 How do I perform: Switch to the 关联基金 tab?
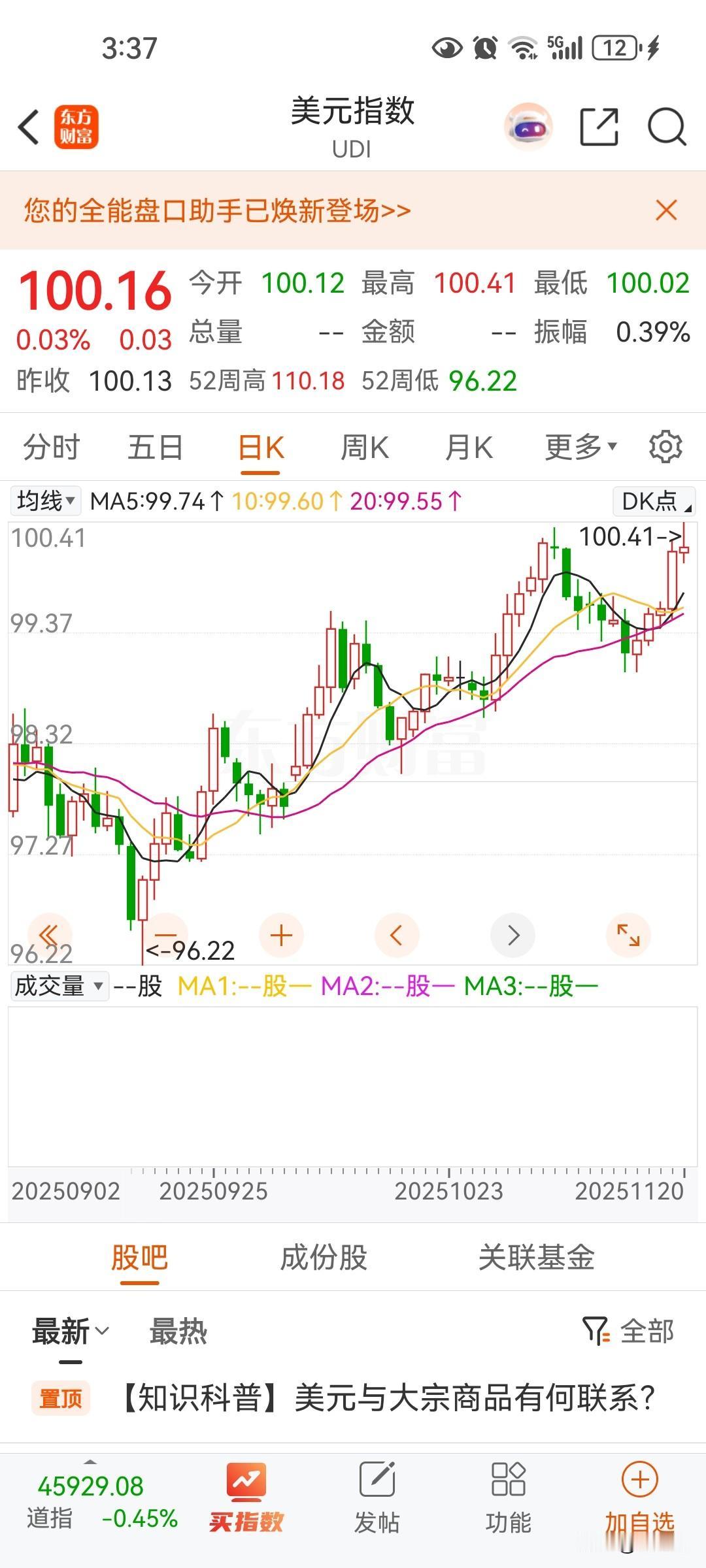tap(537, 1256)
